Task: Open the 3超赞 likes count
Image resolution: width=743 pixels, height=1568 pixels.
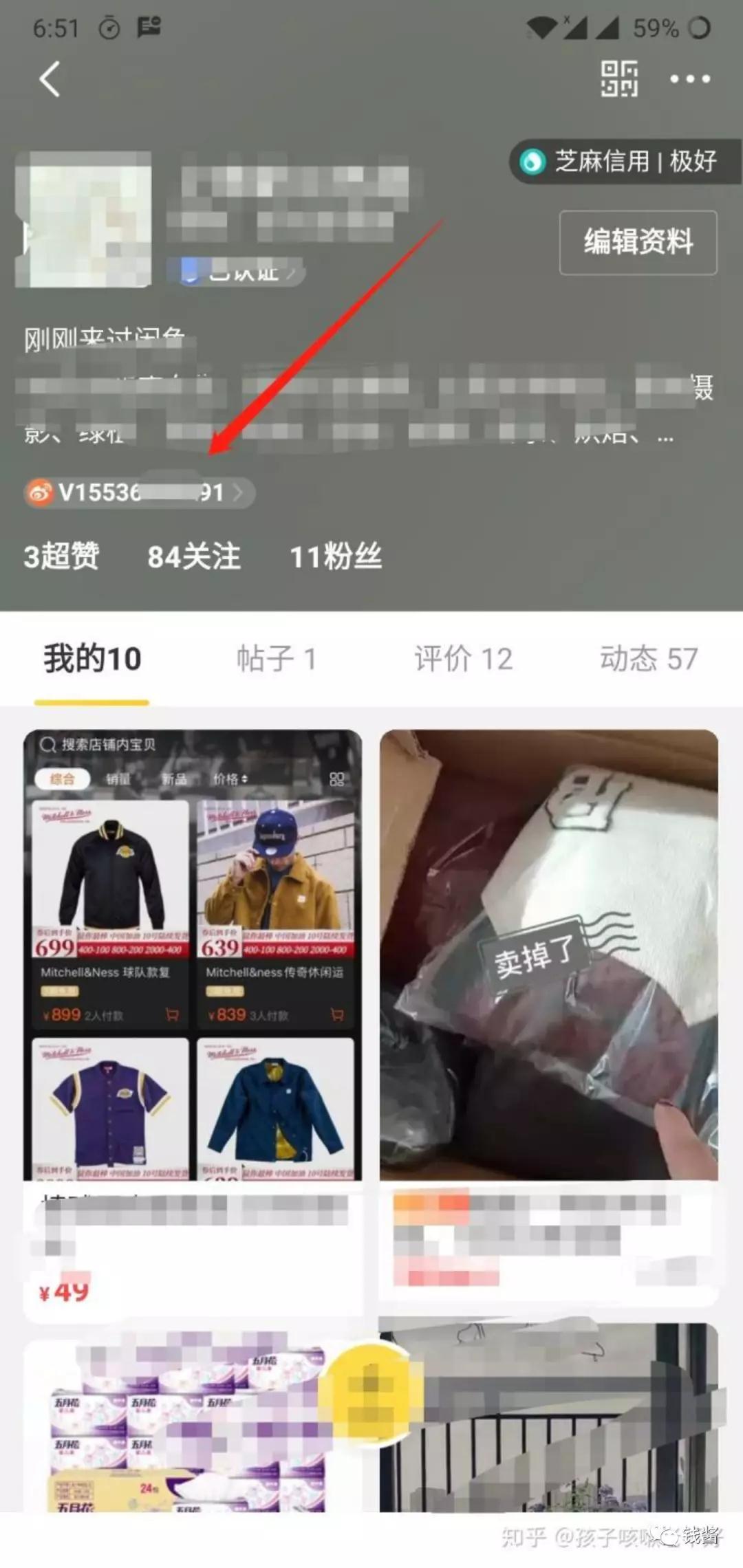Action: tap(62, 556)
